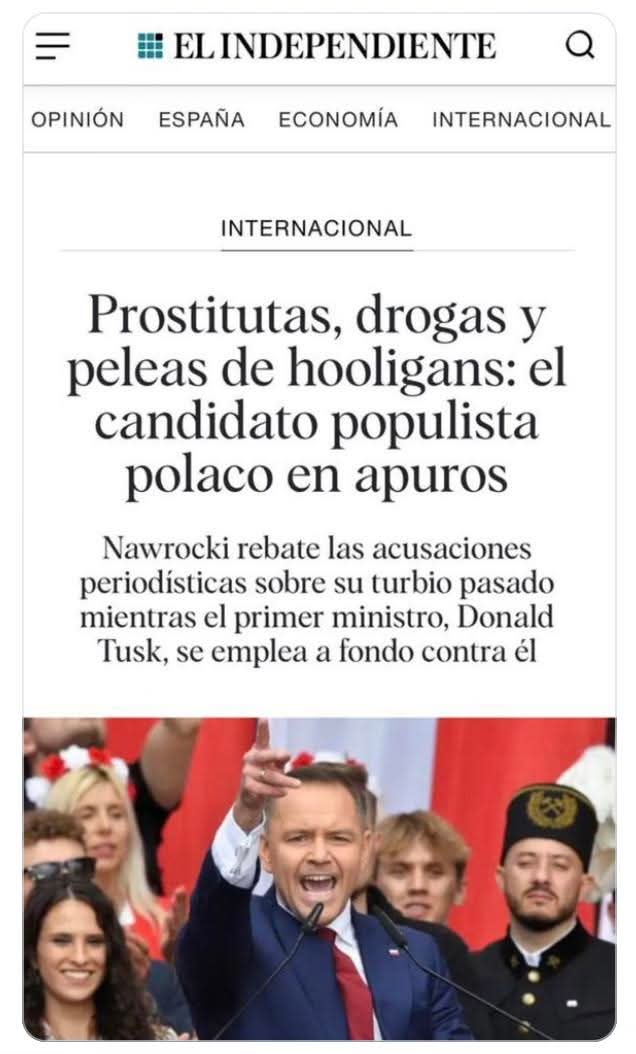Open Internacional in the top navigation
The height and width of the screenshot is (1054, 636).
(x=522, y=119)
